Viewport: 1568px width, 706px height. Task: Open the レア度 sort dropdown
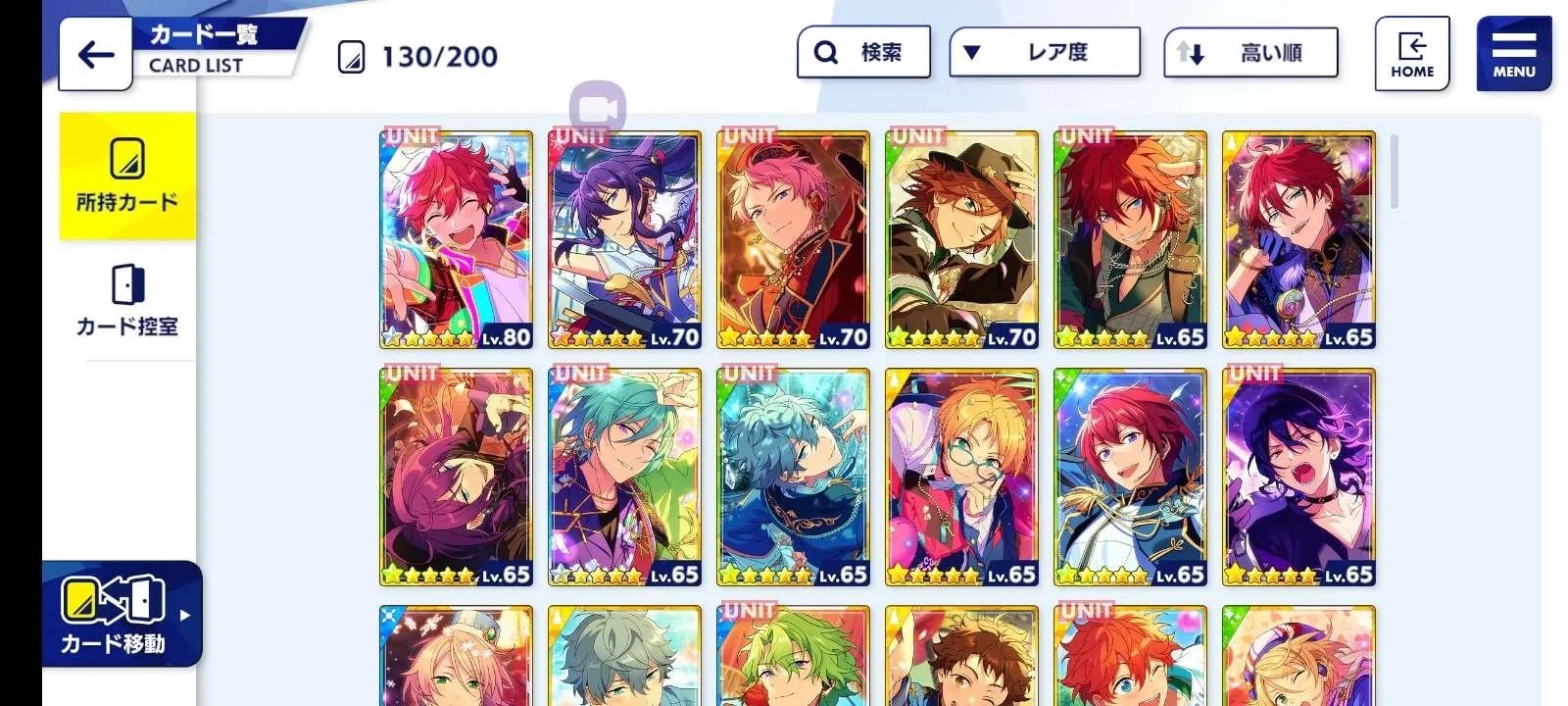tap(1045, 52)
